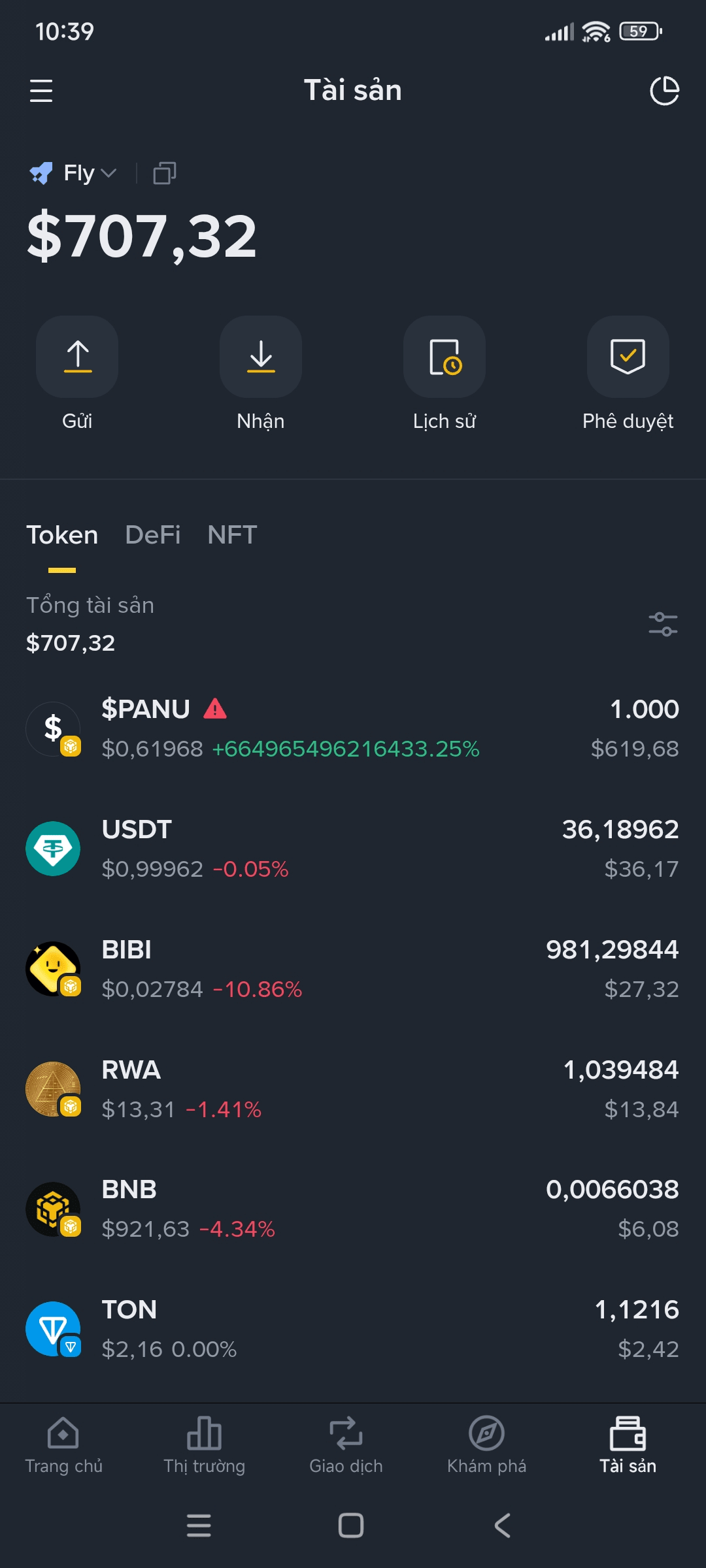
Task: Open Nhận to receive tokens
Action: pyautogui.click(x=261, y=357)
